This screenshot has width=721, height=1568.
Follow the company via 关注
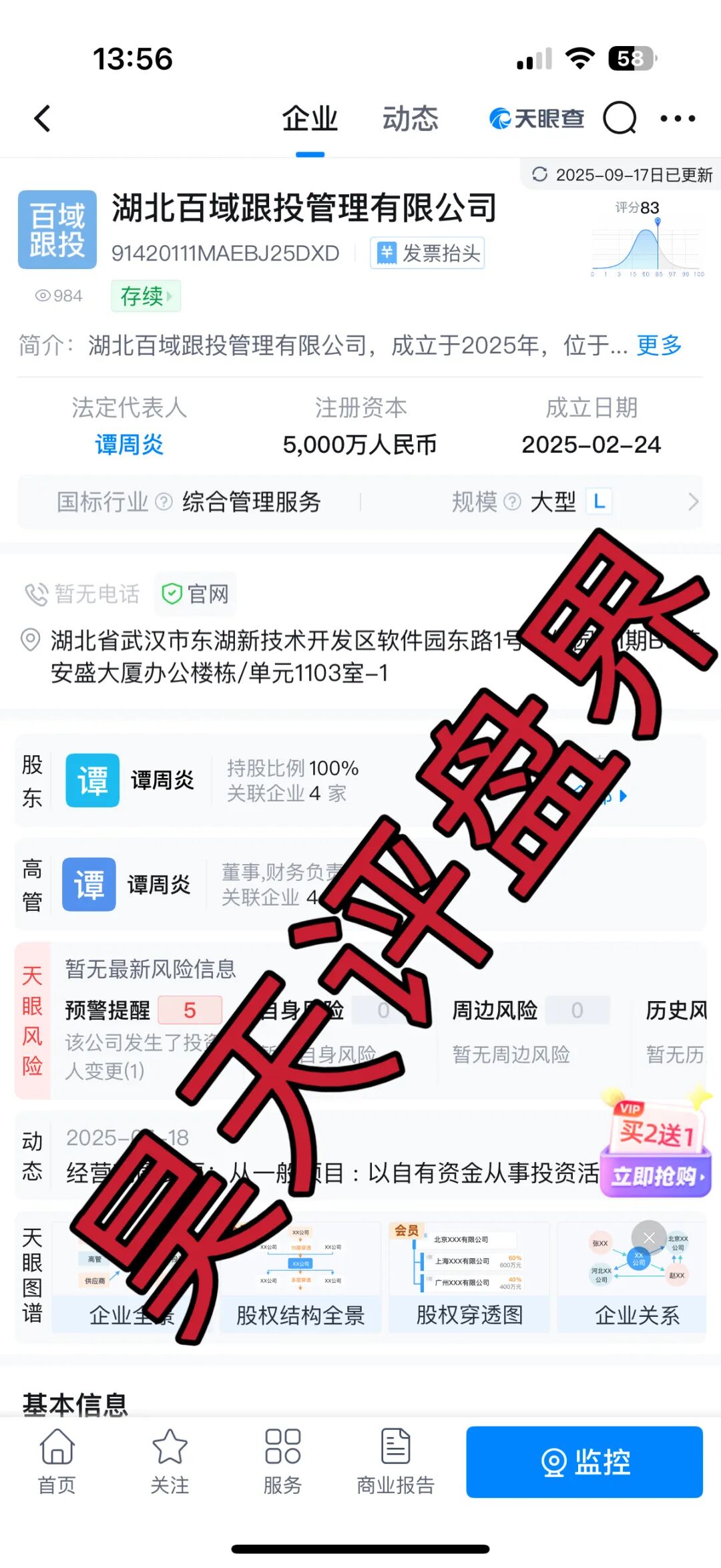(x=170, y=1461)
